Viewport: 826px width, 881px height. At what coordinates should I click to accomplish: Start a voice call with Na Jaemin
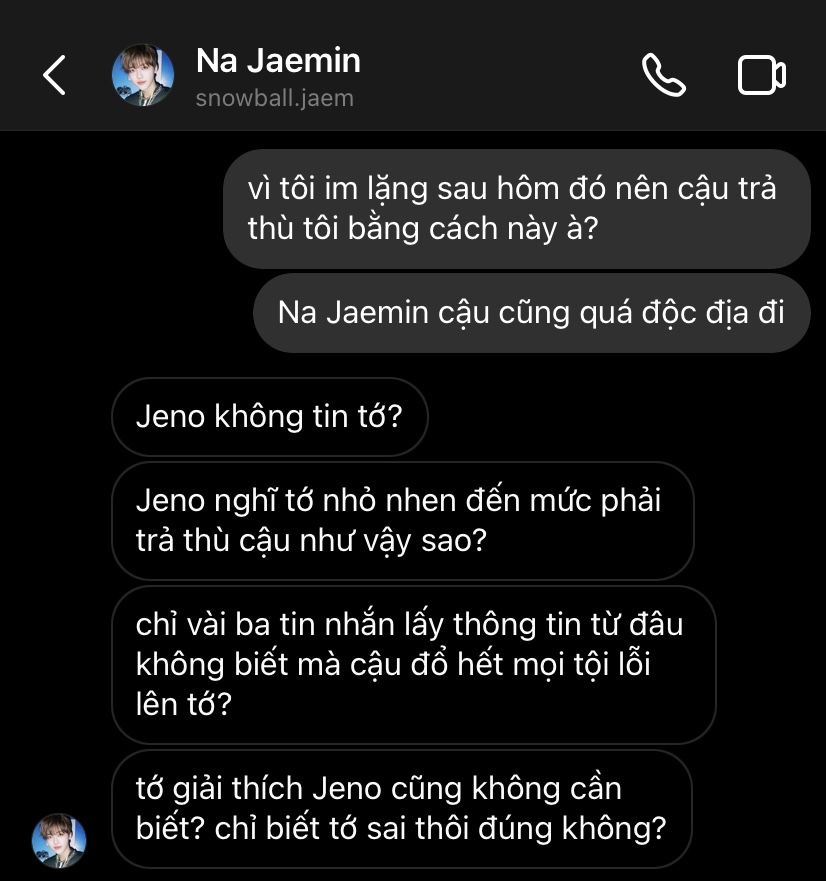click(x=663, y=76)
